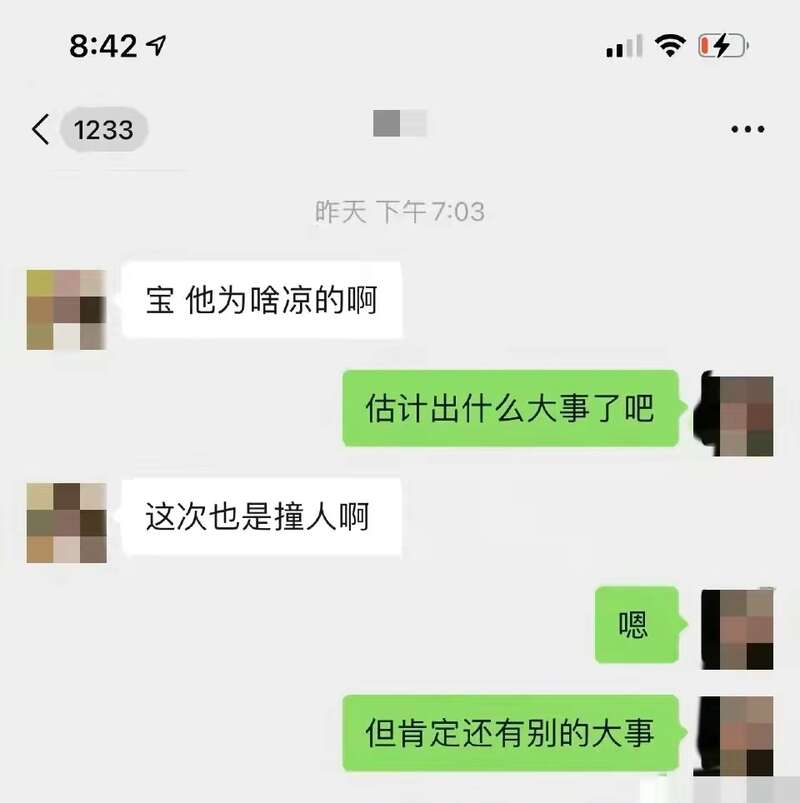Tap avatar beside '估计出什么大事了吧' message
This screenshot has width=800, height=803.
(x=739, y=416)
